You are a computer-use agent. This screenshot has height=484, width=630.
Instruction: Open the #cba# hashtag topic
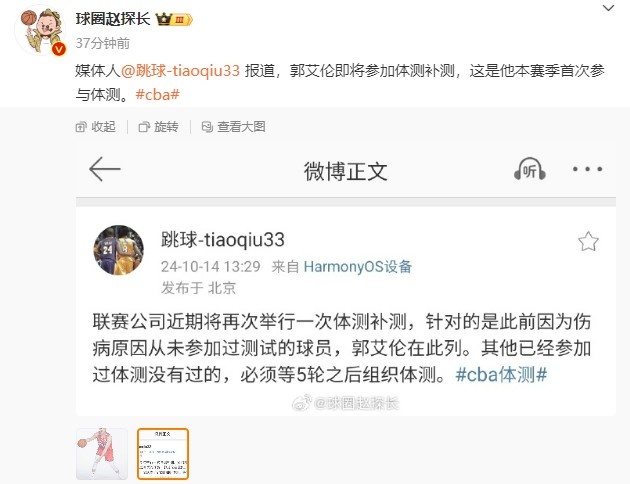click(157, 94)
